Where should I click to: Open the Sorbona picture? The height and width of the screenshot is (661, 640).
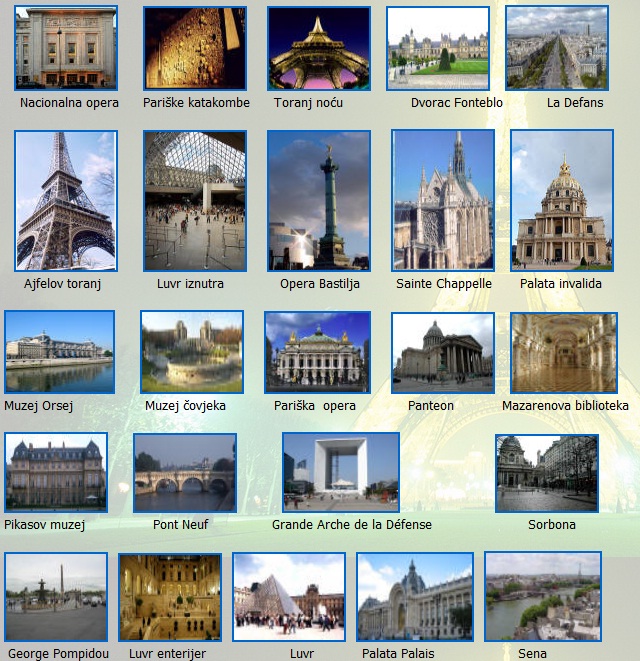click(547, 473)
